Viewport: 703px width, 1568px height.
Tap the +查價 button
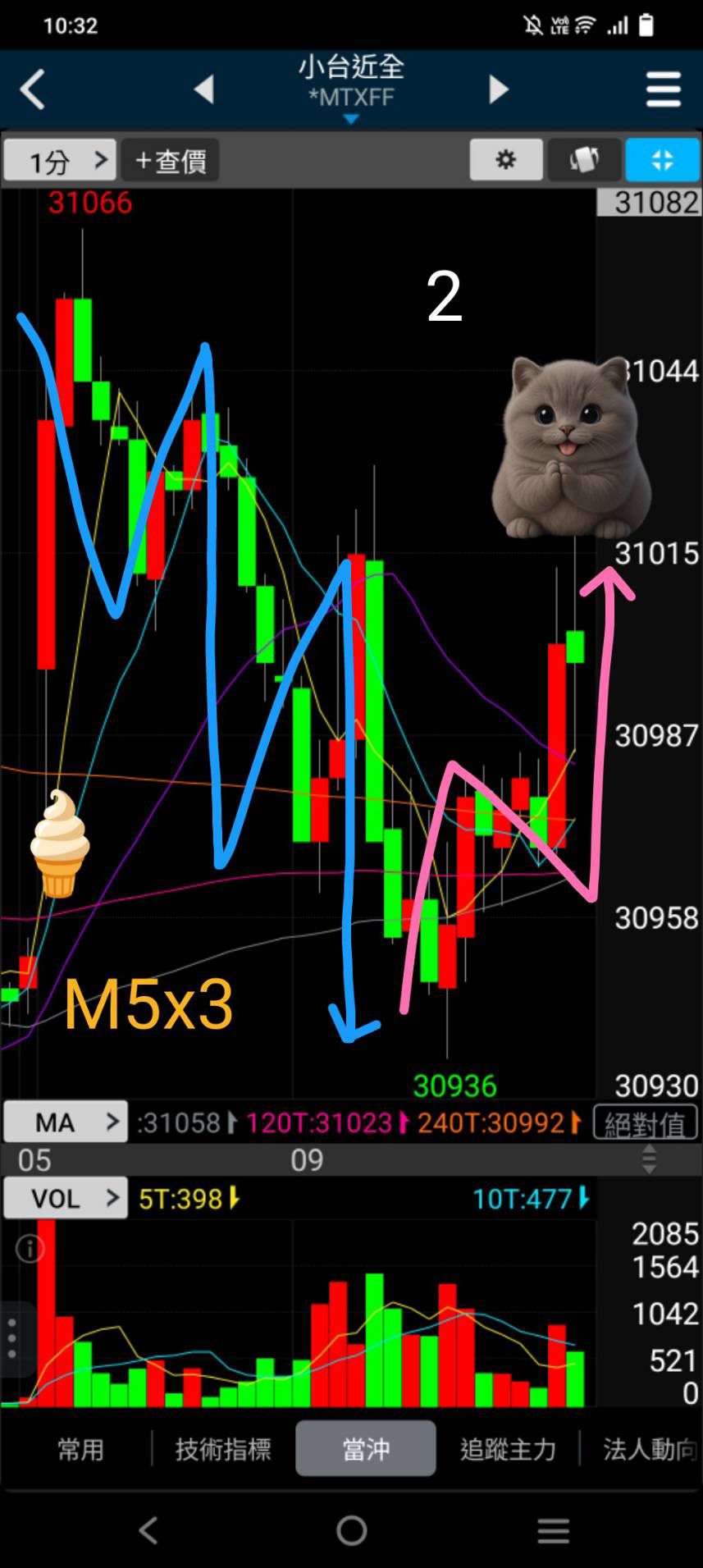point(171,160)
